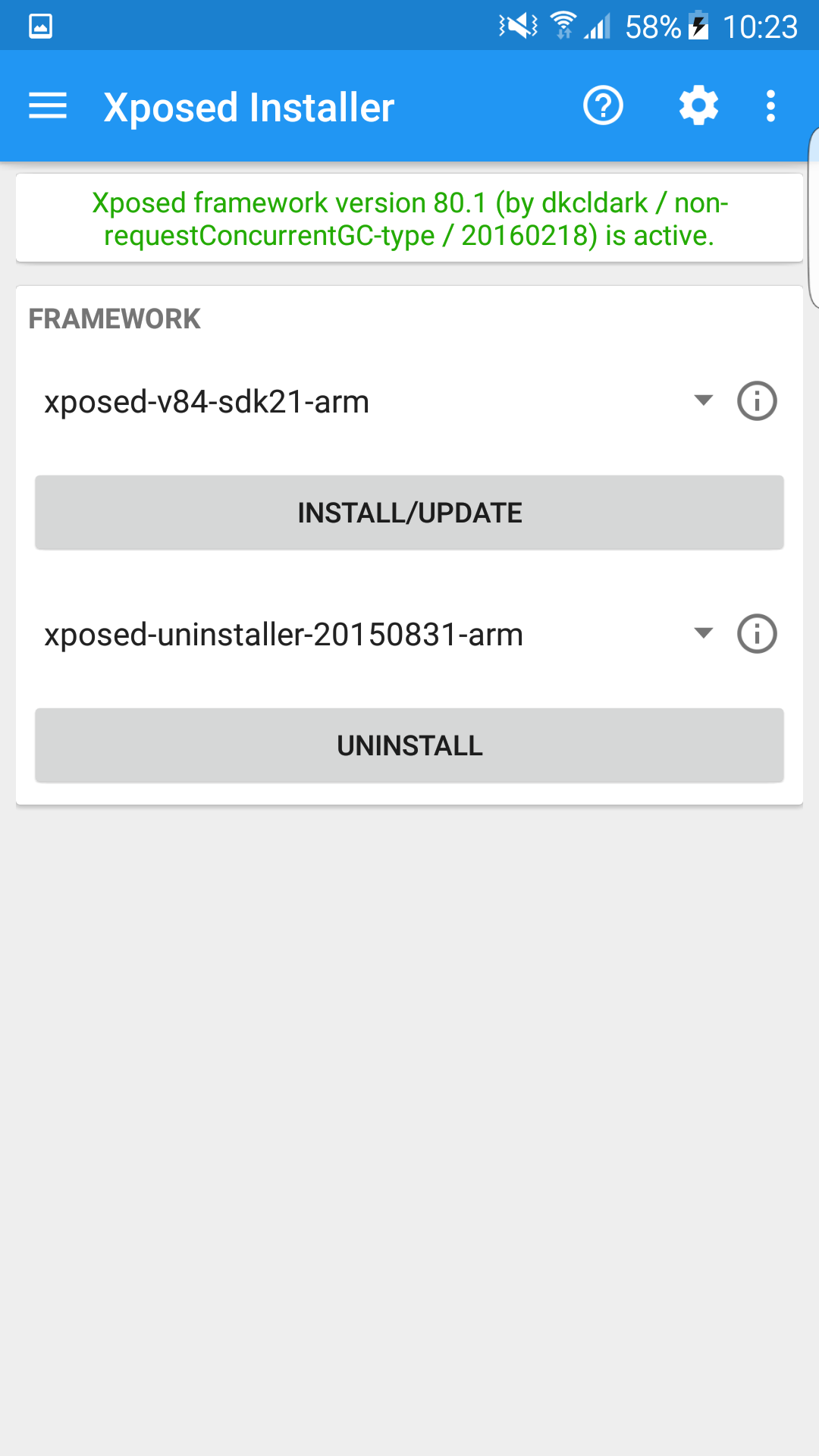View info for xposed-v84-sdk21-arm

coord(757,401)
